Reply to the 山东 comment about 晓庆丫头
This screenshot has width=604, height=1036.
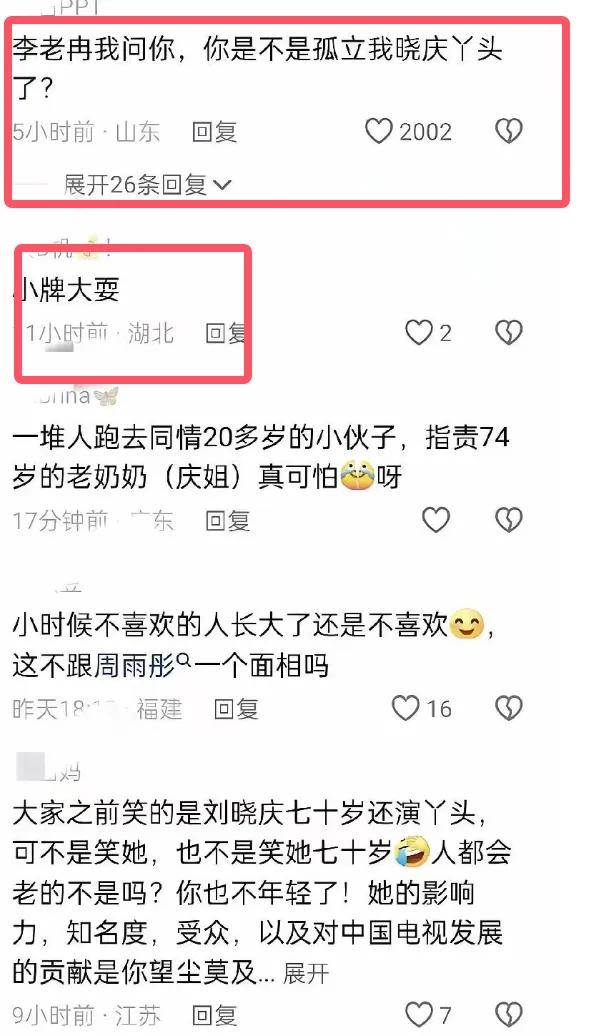tap(214, 131)
